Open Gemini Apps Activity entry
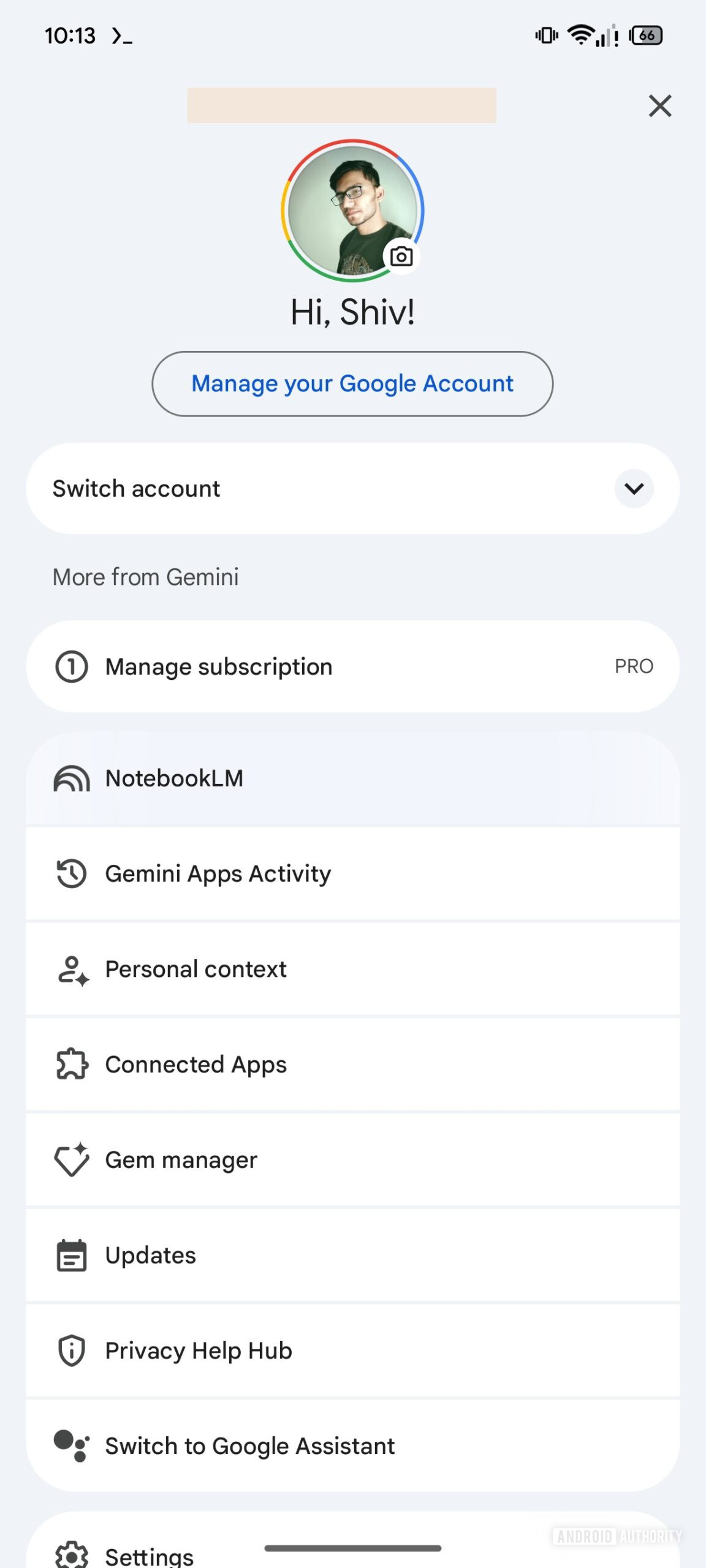The image size is (706, 1568). click(x=217, y=873)
